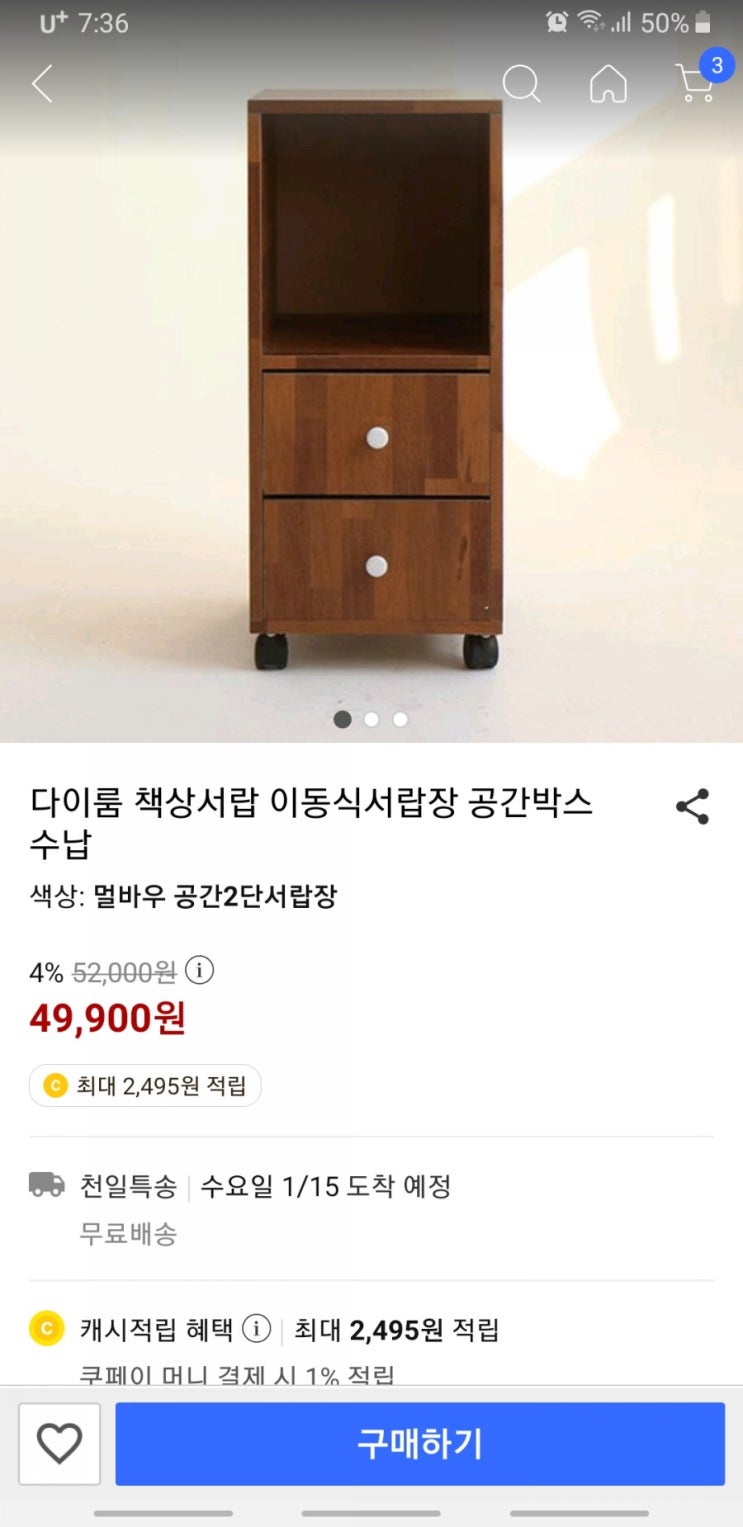Open search from the top bar

pyautogui.click(x=521, y=84)
